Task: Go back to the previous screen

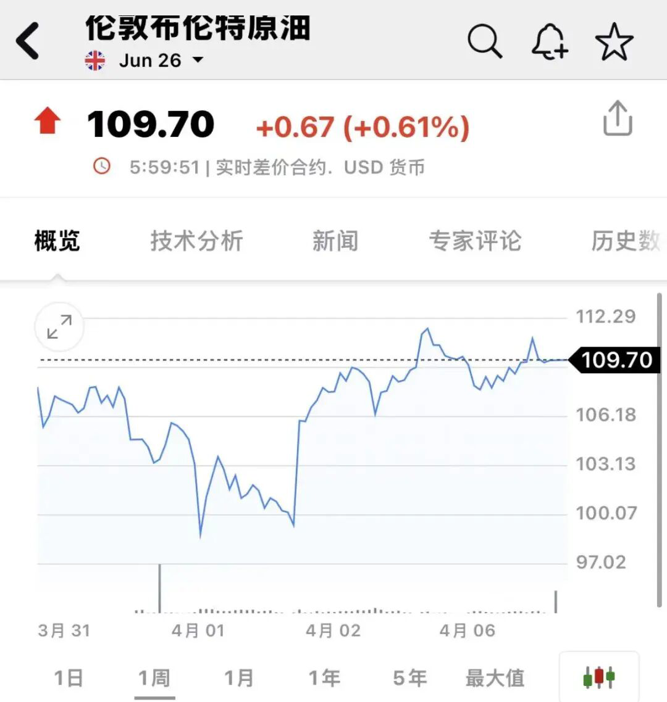Action: pyautogui.click(x=27, y=42)
